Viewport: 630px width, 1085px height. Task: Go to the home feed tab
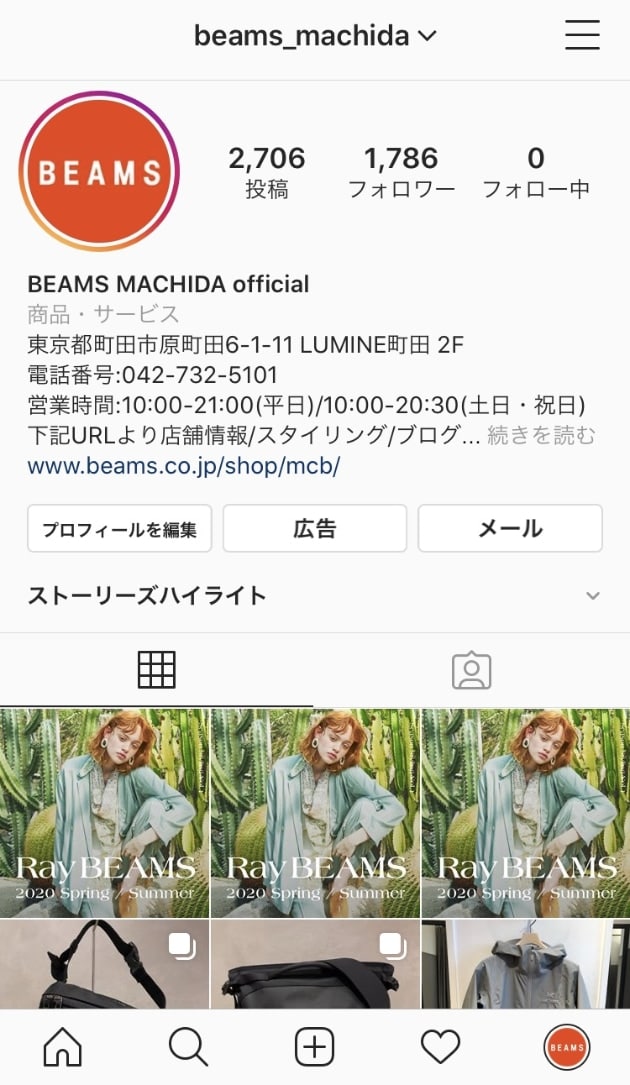(63, 1047)
